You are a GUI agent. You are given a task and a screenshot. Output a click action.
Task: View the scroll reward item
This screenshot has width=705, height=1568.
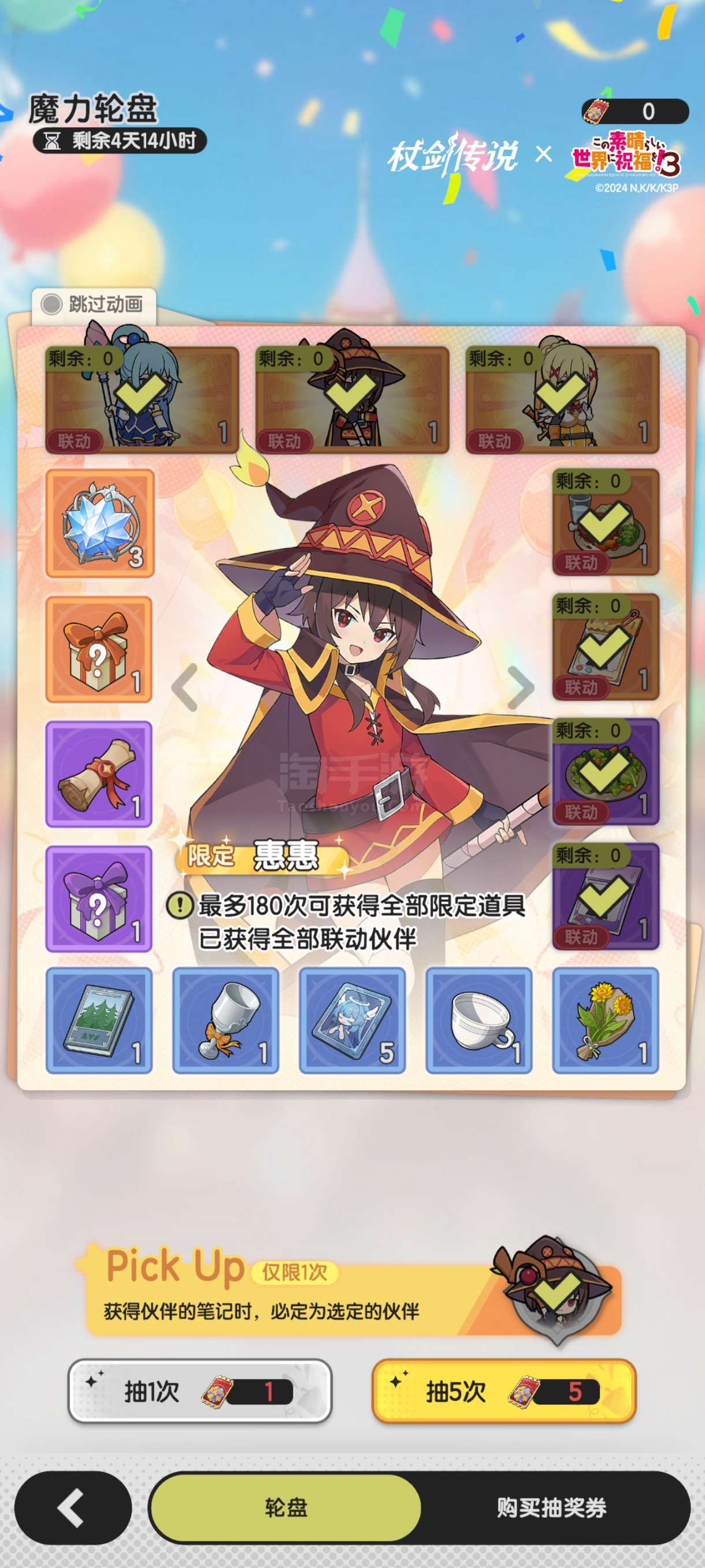tap(99, 774)
